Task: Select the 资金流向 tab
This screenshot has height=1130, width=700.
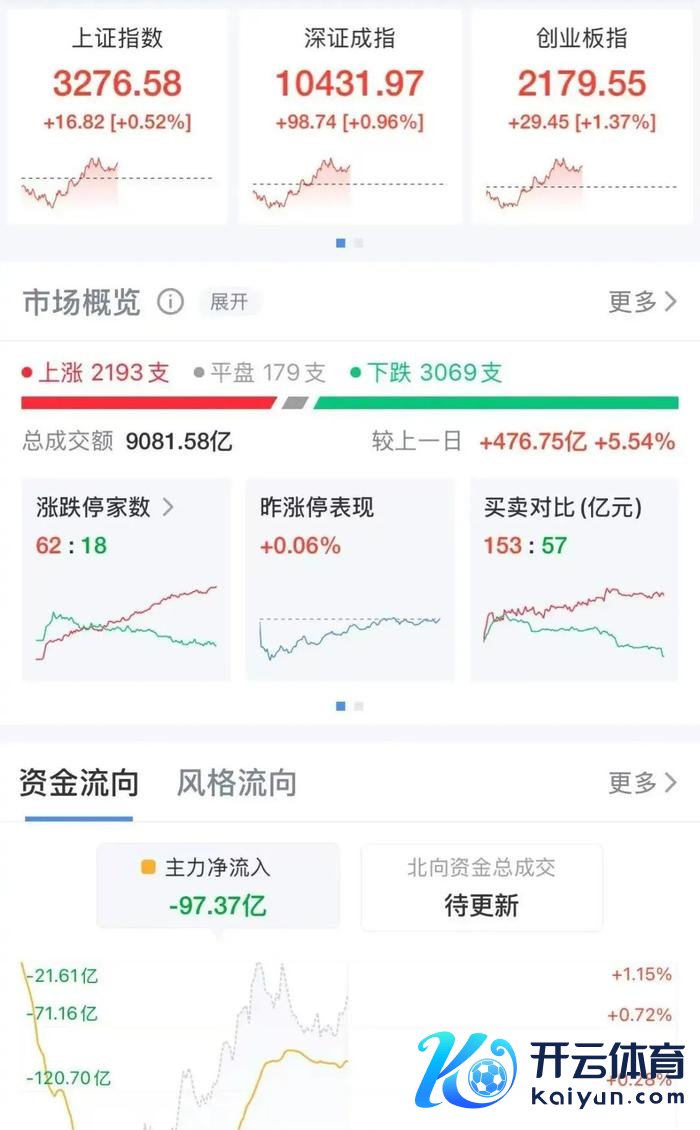Action: (79, 783)
